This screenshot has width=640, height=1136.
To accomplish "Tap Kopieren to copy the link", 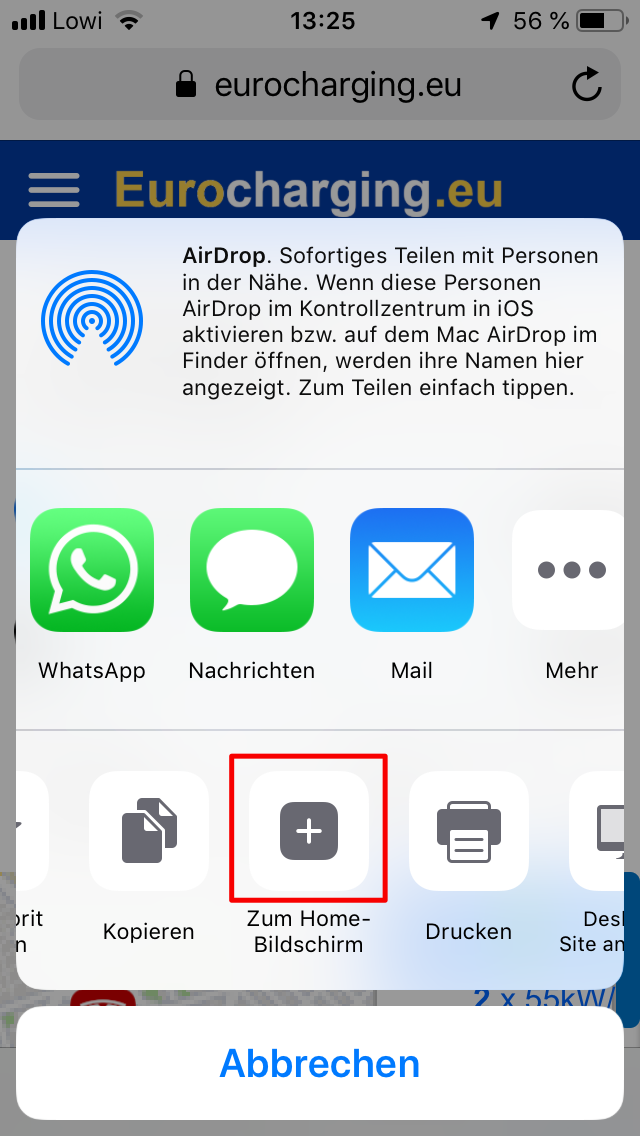I will pos(149,832).
